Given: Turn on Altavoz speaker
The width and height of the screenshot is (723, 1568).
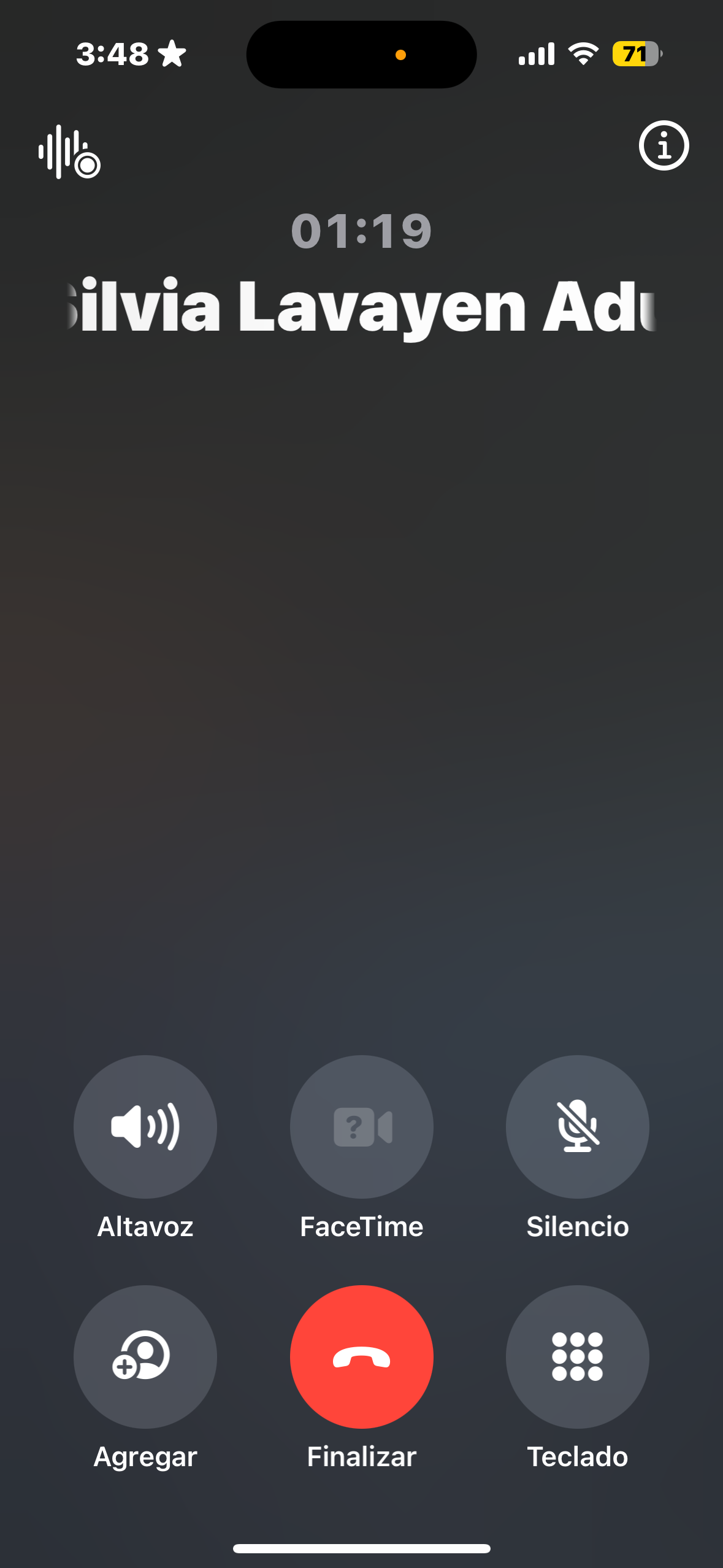Looking at the screenshot, I should click(145, 1126).
